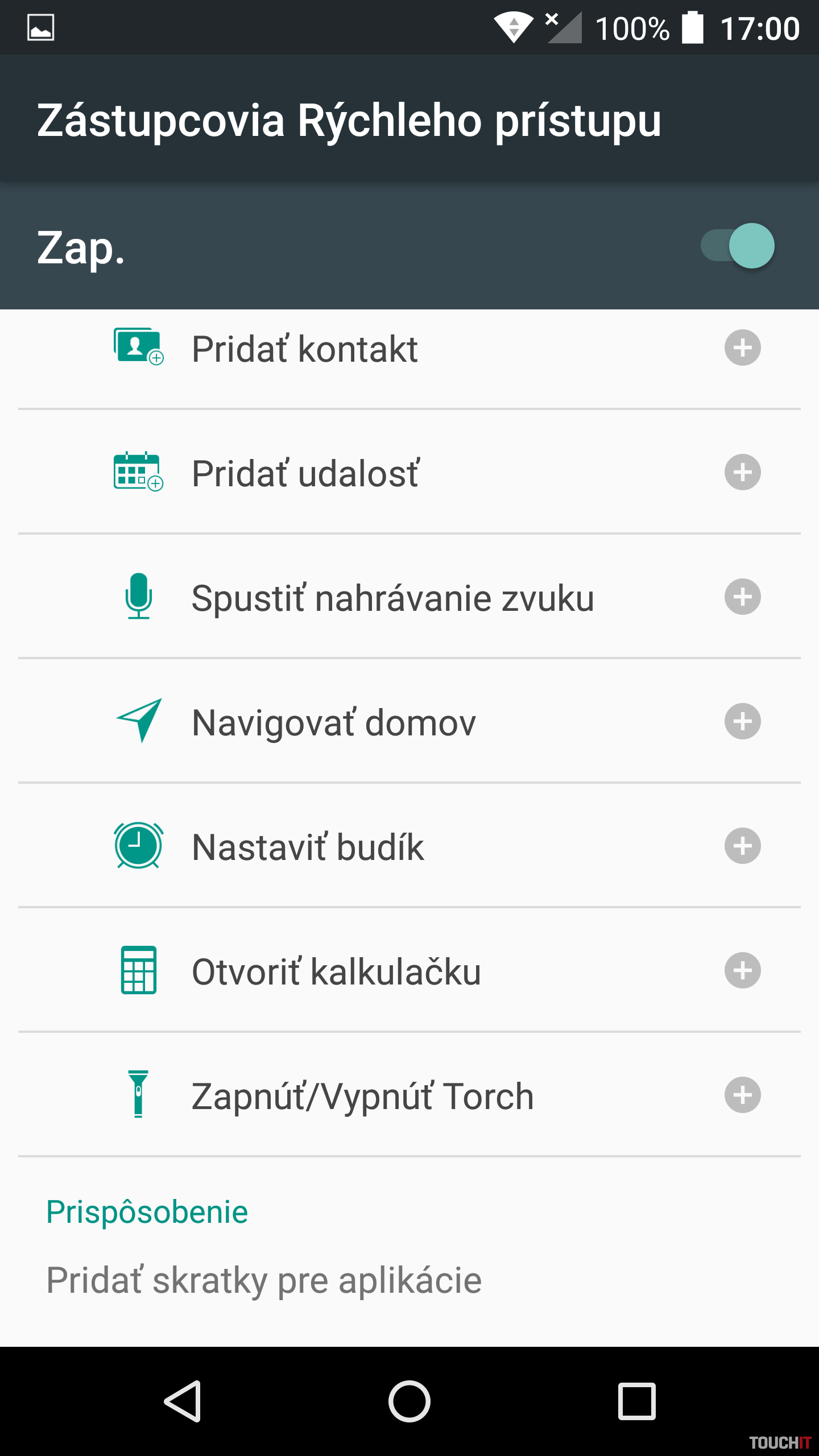This screenshot has height=1456, width=819.
Task: Add the Nastaviť budík shortcut with its plus icon
Action: tap(742, 846)
